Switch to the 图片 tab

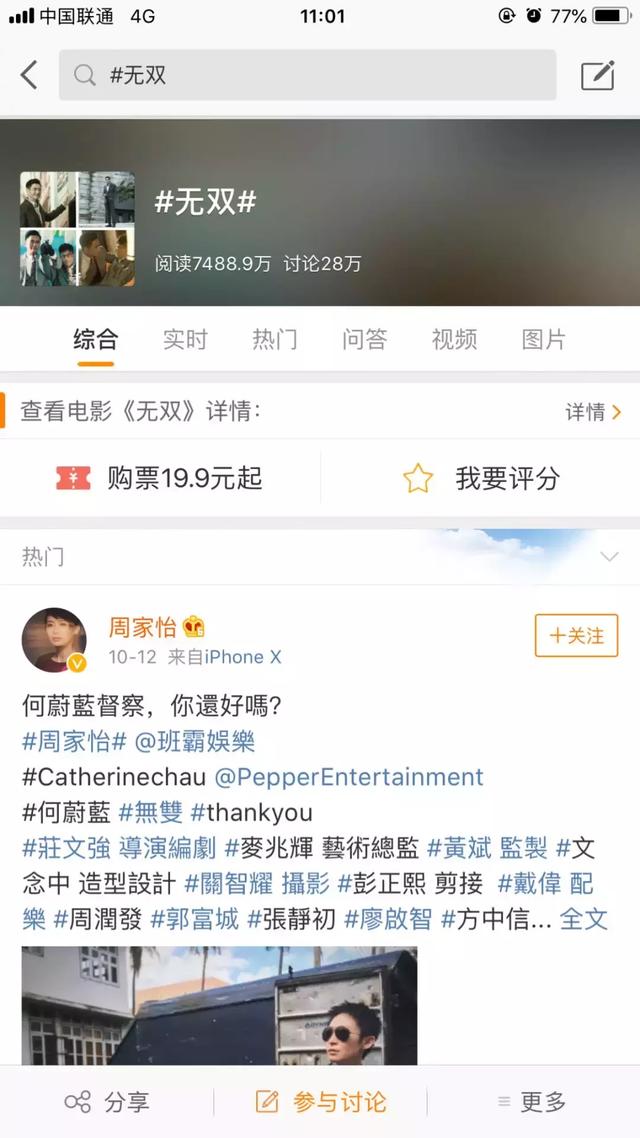pyautogui.click(x=543, y=340)
